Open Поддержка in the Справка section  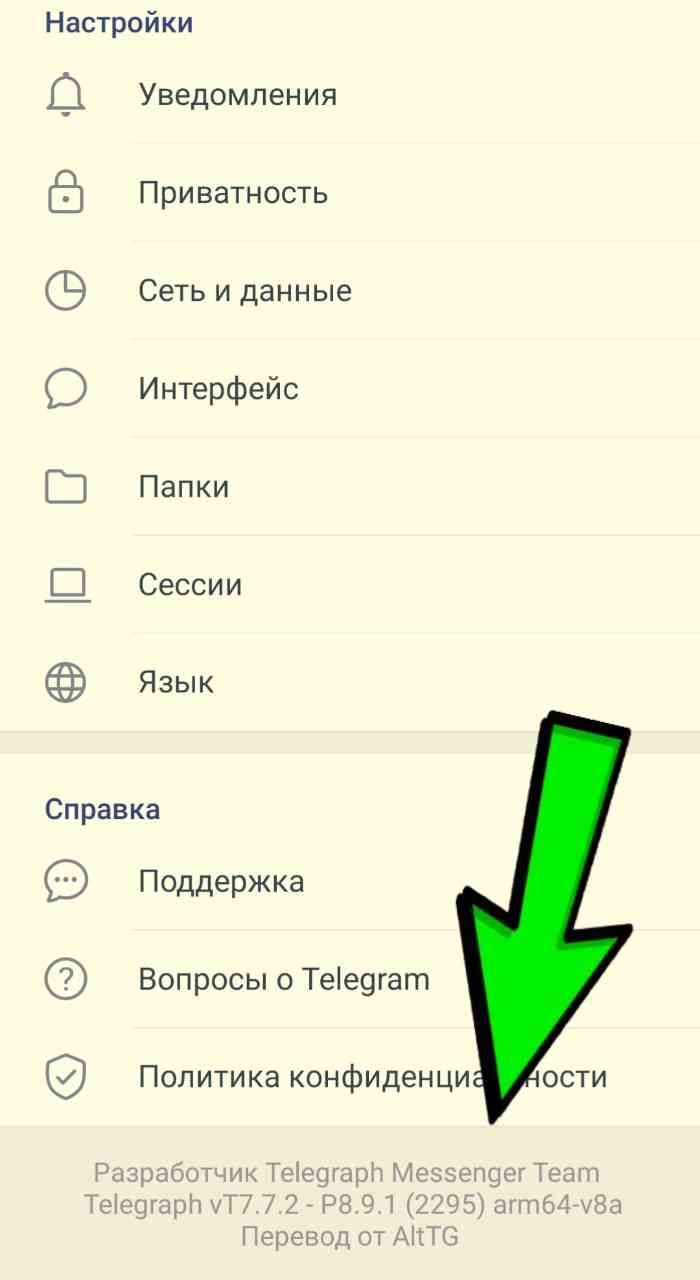click(x=221, y=882)
